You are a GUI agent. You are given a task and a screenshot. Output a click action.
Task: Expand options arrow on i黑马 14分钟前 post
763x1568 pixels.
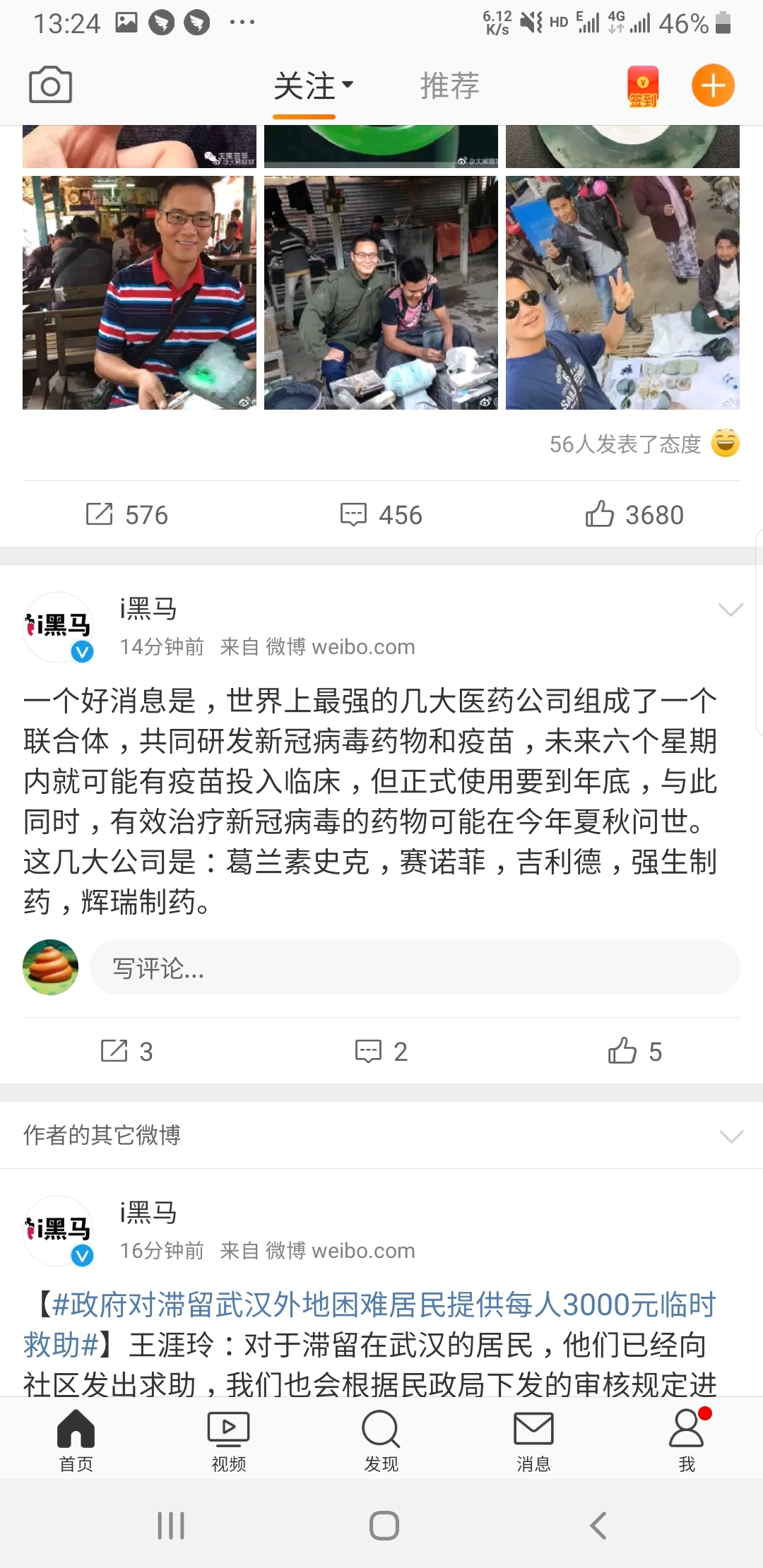(x=731, y=610)
